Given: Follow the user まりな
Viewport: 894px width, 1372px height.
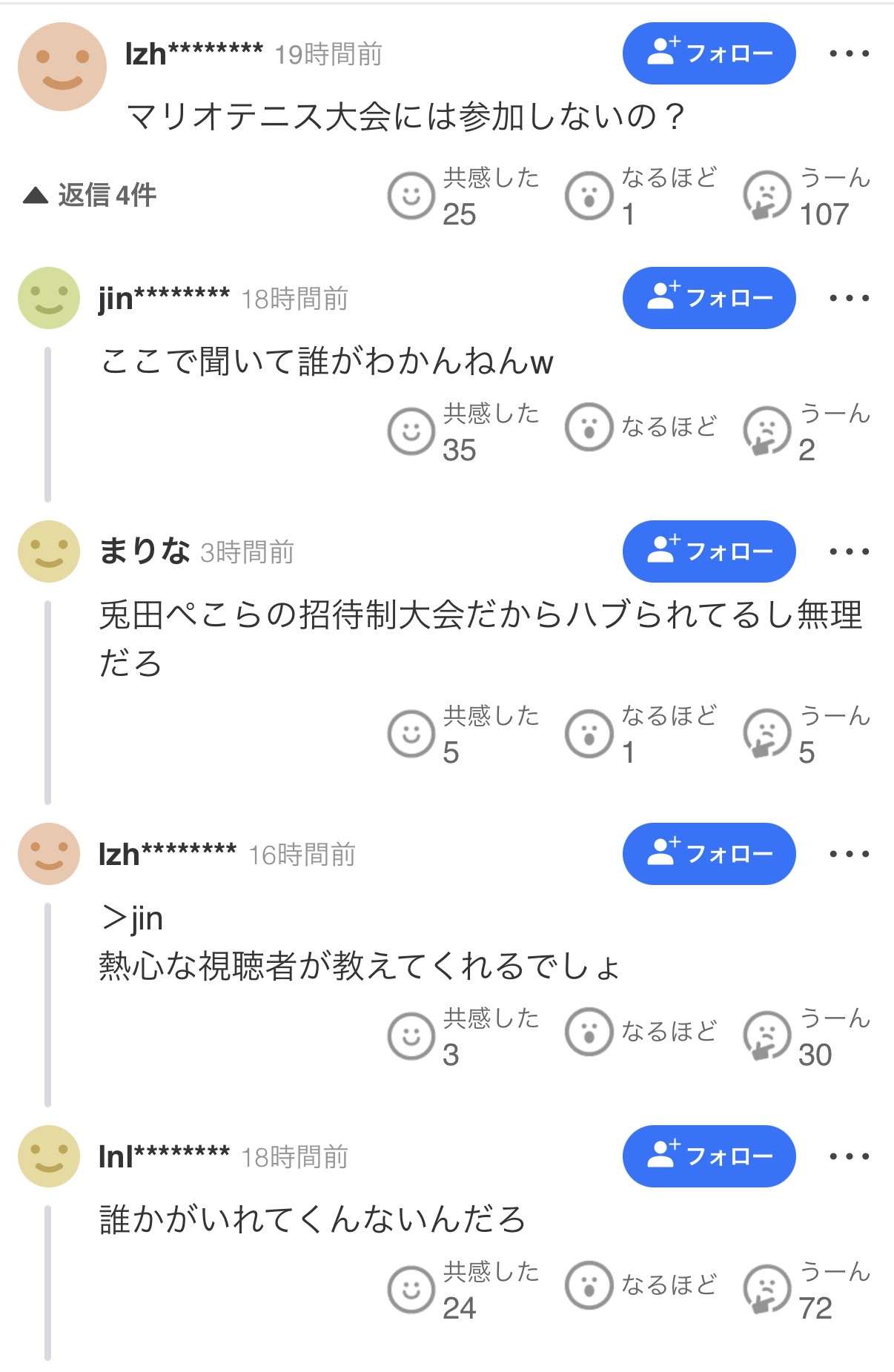Looking at the screenshot, I should (709, 551).
